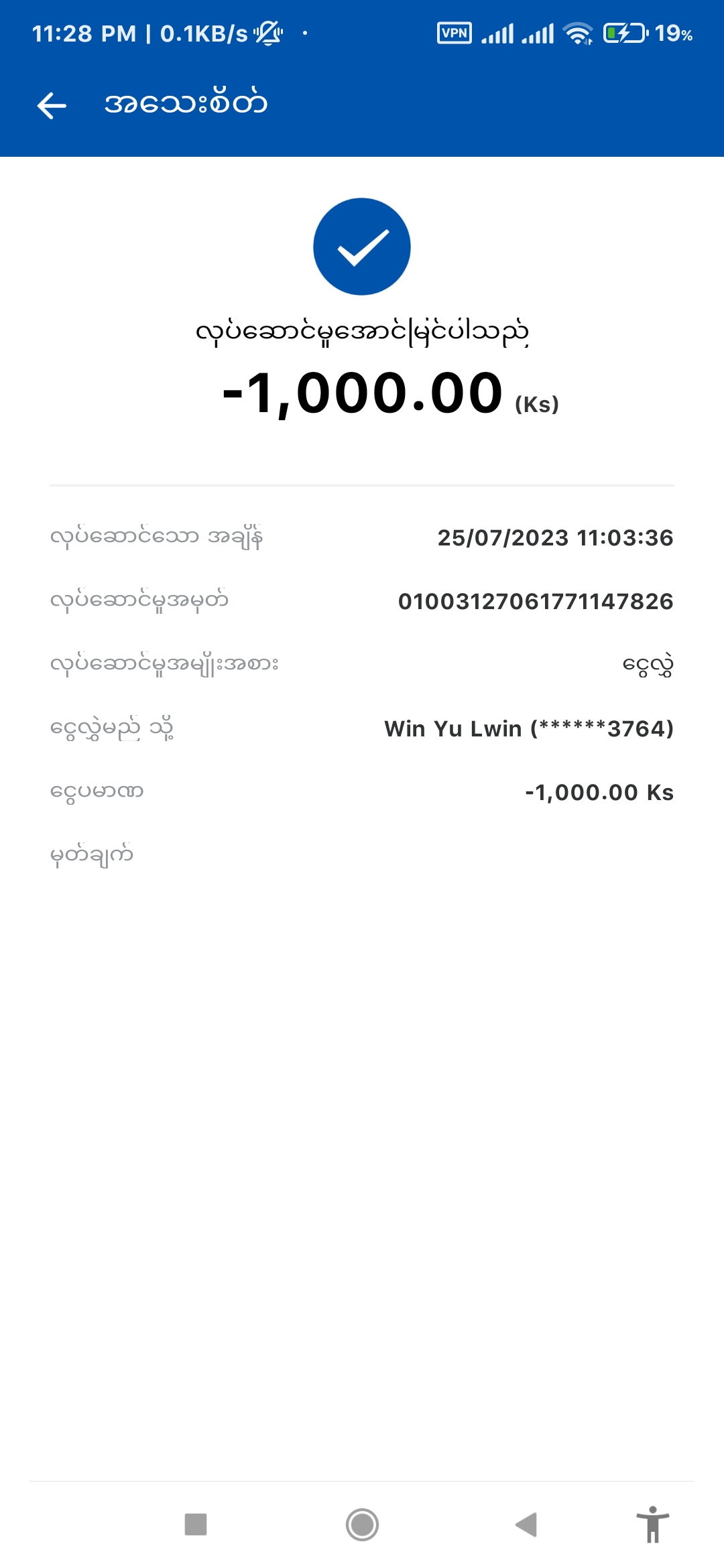Go back using the header arrow

52,105
